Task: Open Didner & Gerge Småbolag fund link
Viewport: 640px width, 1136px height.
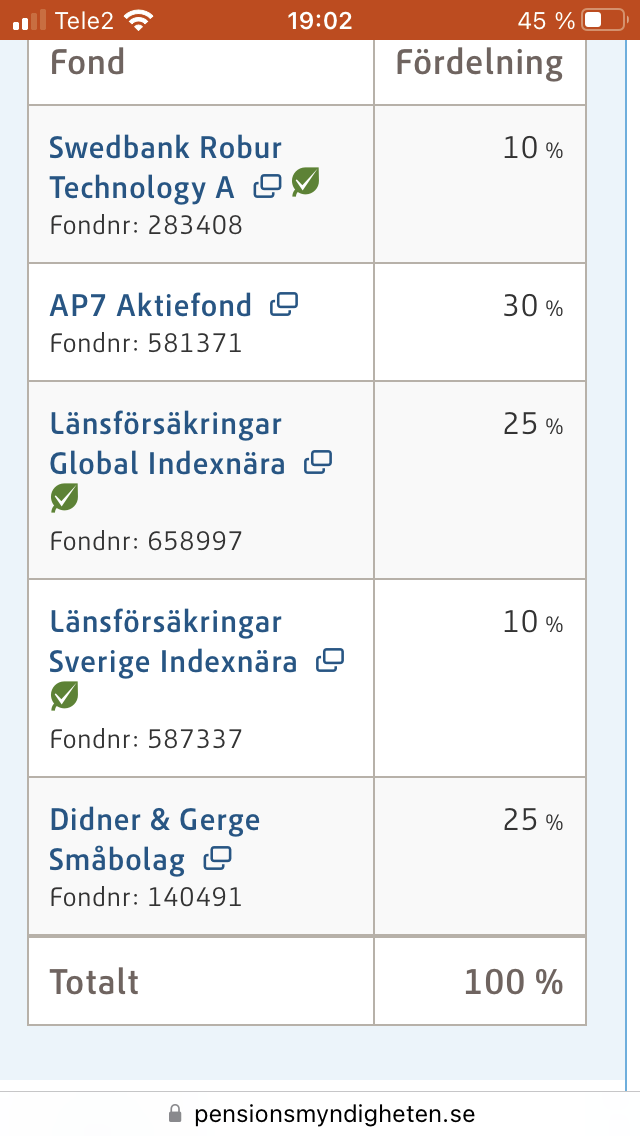Action: coord(154,839)
